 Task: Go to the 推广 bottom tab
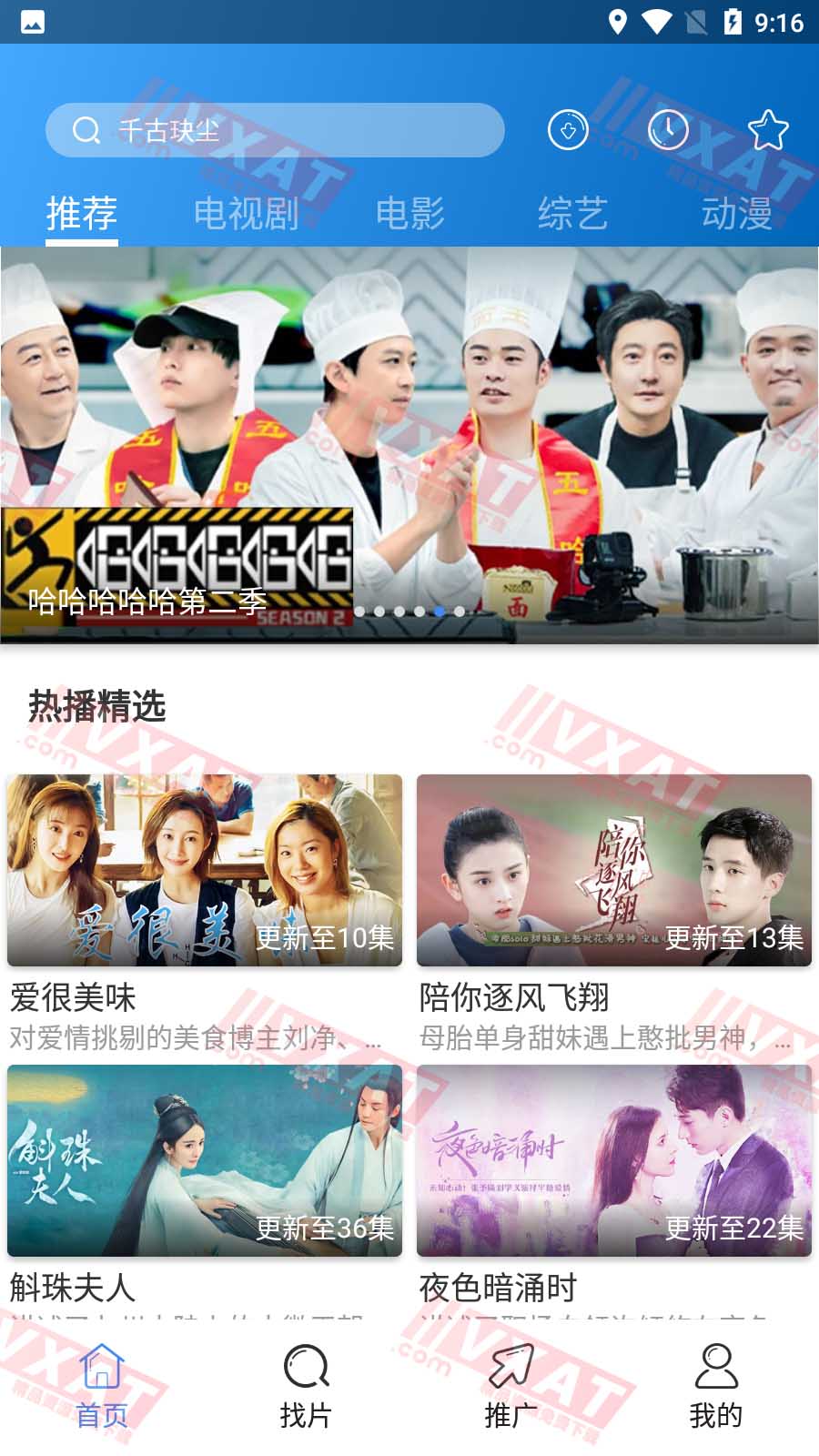click(x=511, y=1385)
